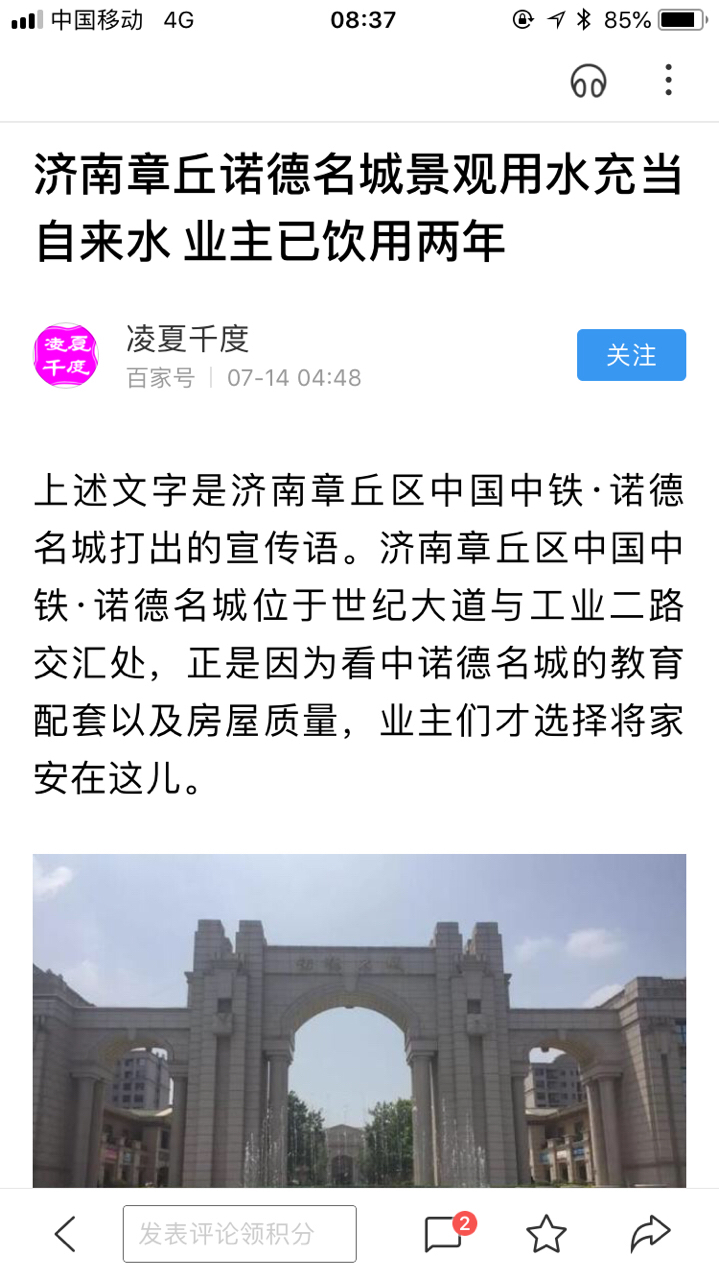The height and width of the screenshot is (1280, 719).
Task: Listen to article via headphone icon
Action: 589,80
